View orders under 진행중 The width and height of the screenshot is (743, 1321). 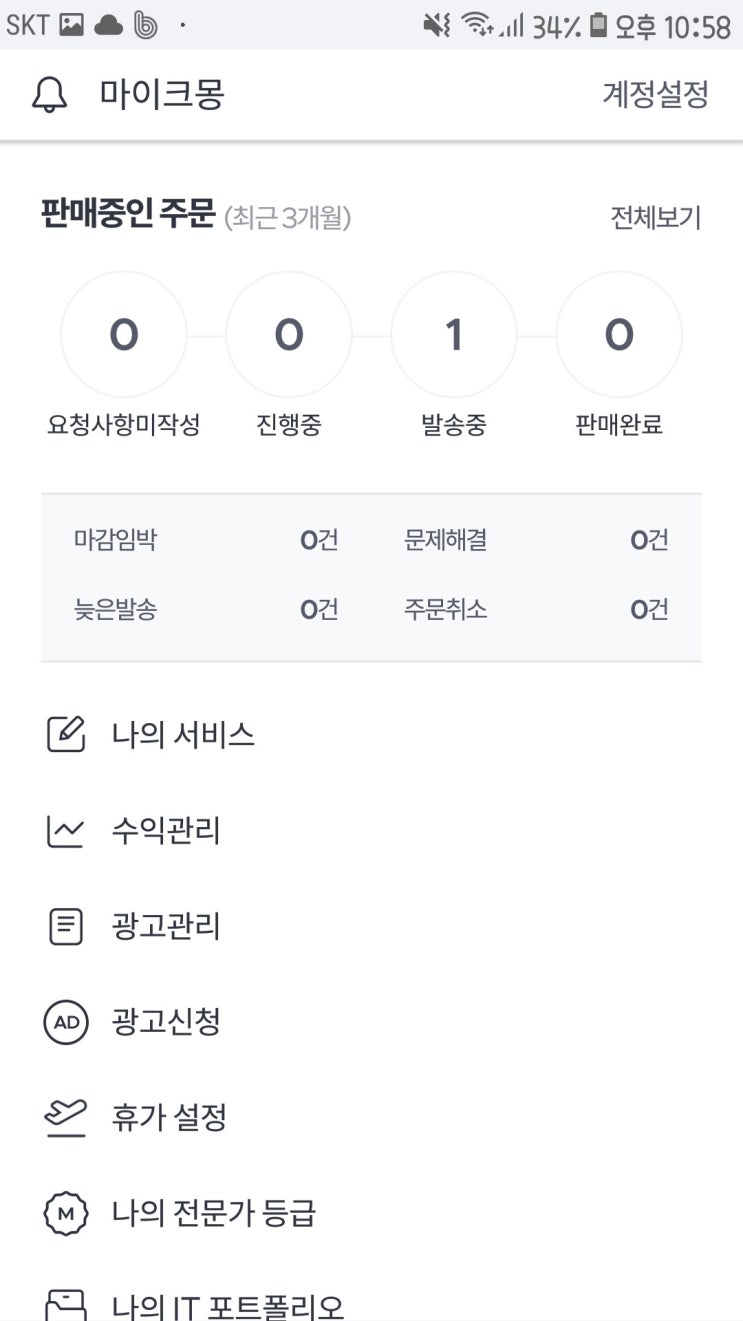[289, 335]
